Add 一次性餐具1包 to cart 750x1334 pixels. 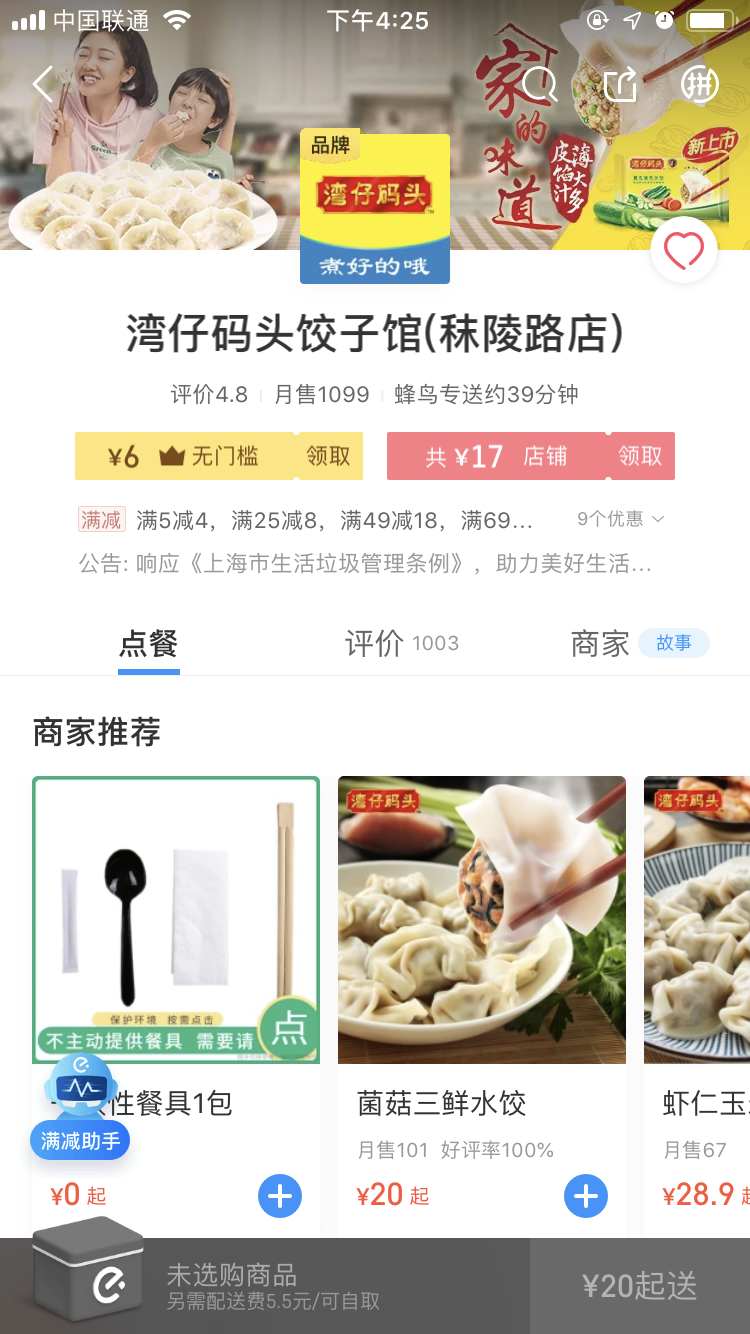[280, 1196]
